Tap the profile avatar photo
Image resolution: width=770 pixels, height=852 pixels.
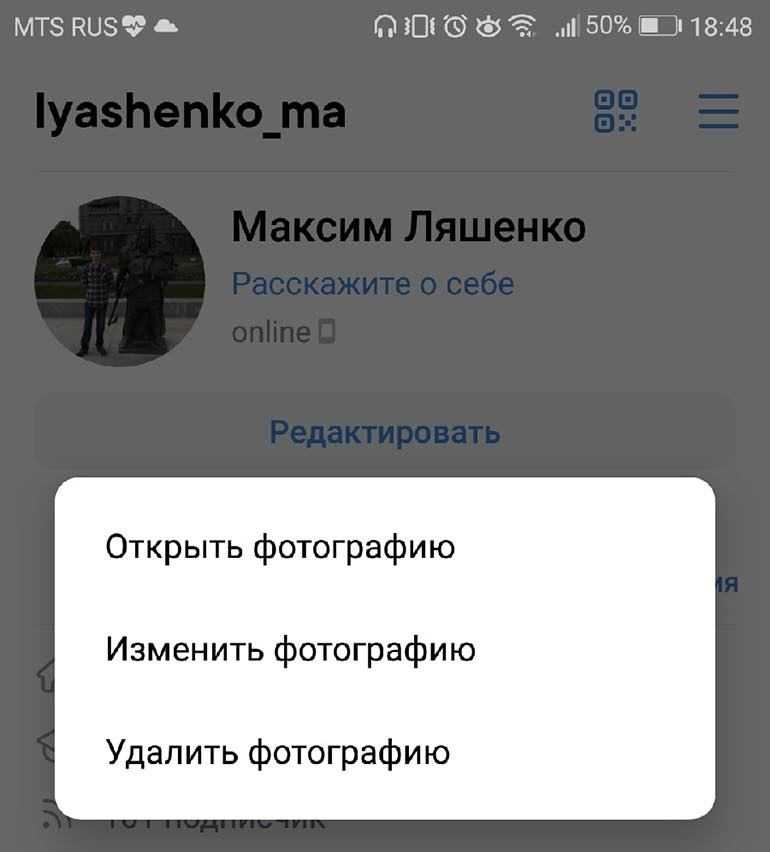coord(120,281)
